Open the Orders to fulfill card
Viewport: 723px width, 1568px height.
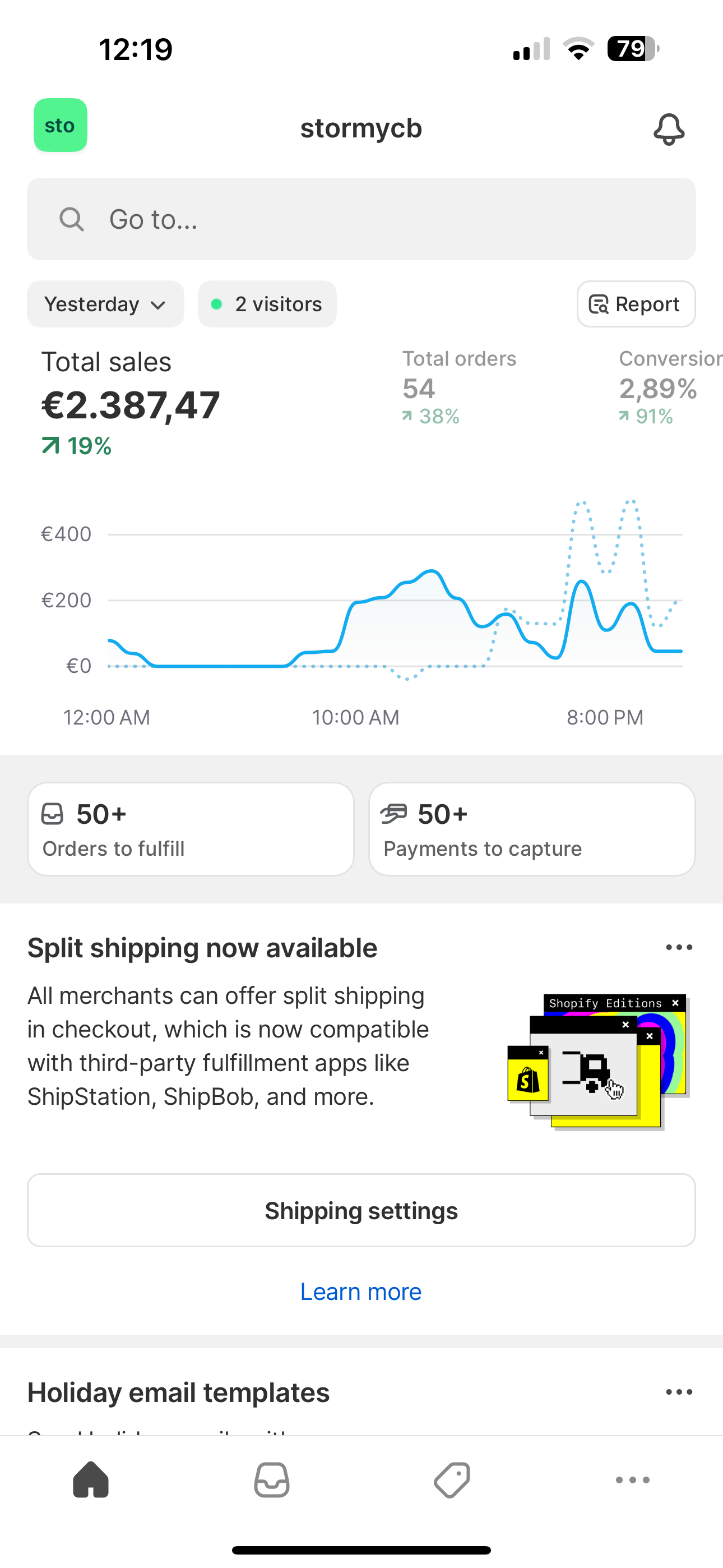(191, 829)
